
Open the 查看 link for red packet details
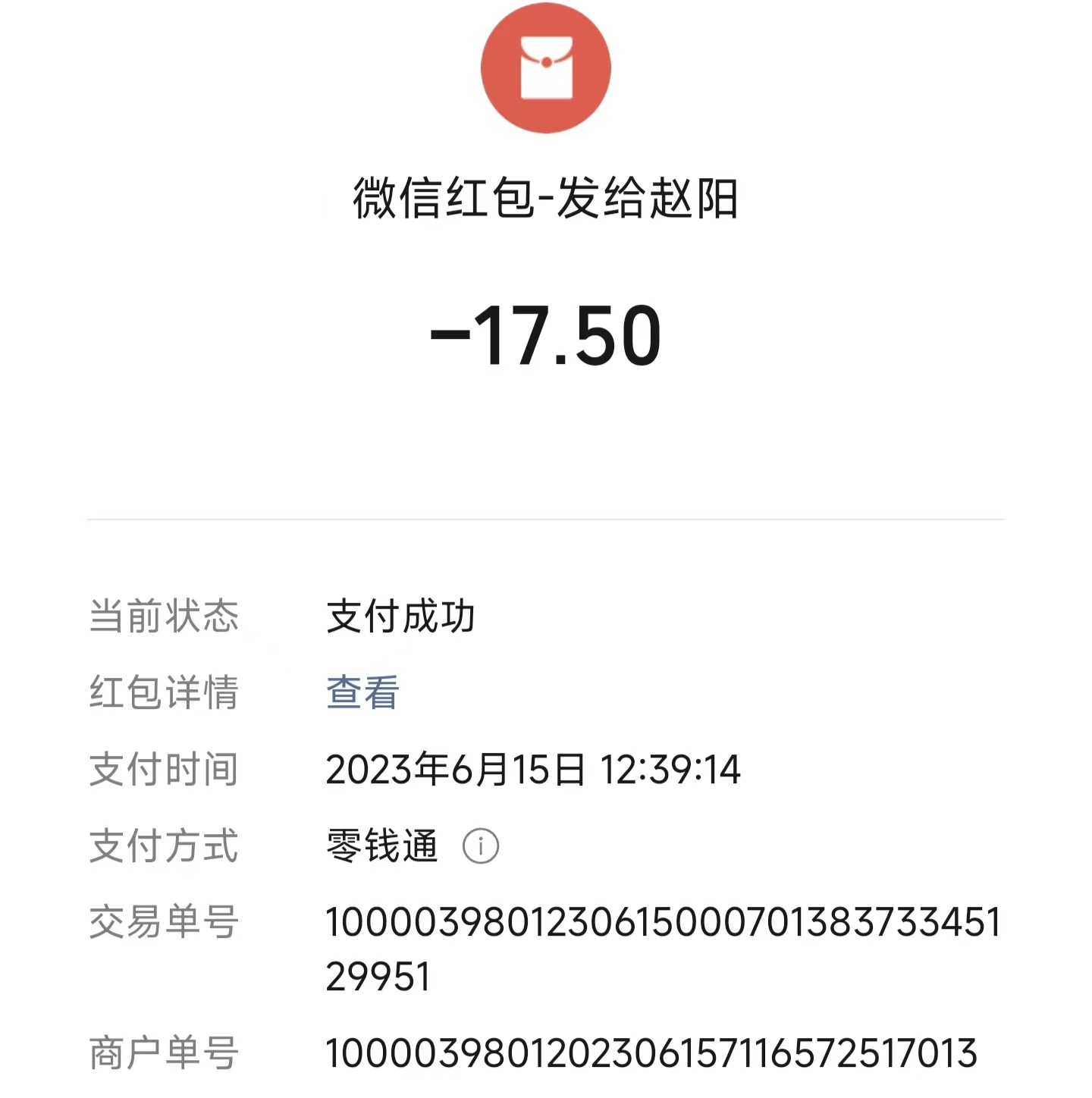click(362, 692)
